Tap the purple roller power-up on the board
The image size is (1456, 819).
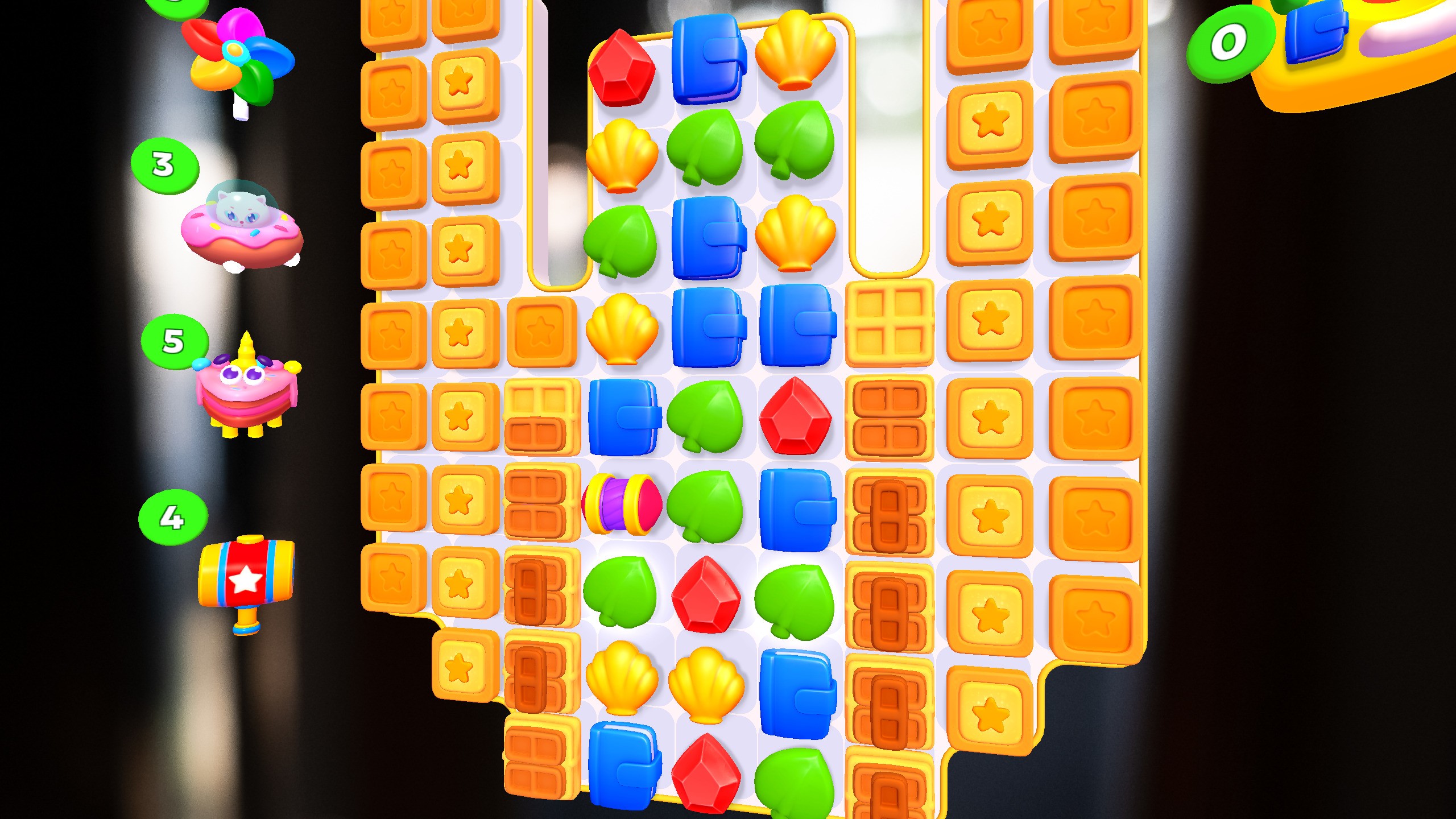621,504
